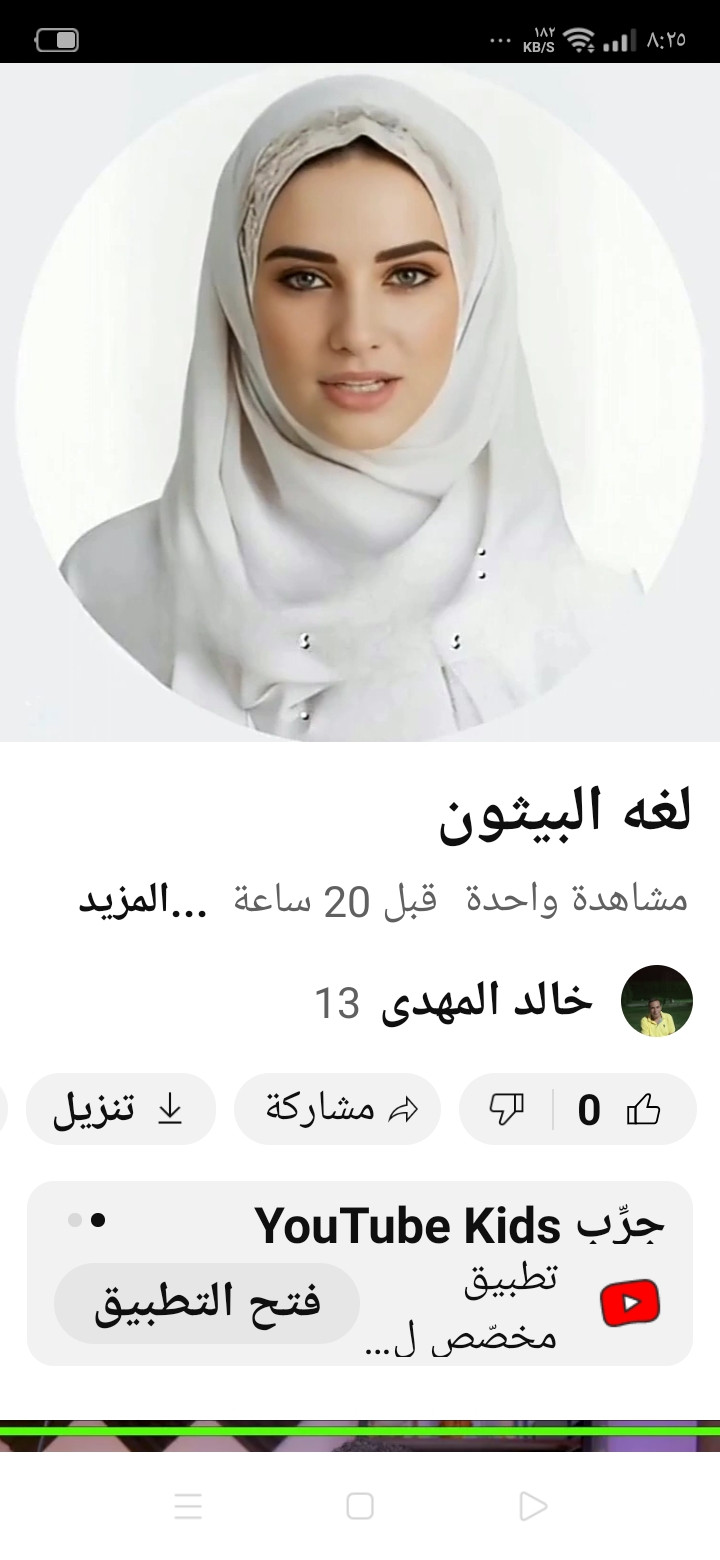Viewport: 720px width, 1560px height.
Task: Tap the video player area
Action: 360,400
